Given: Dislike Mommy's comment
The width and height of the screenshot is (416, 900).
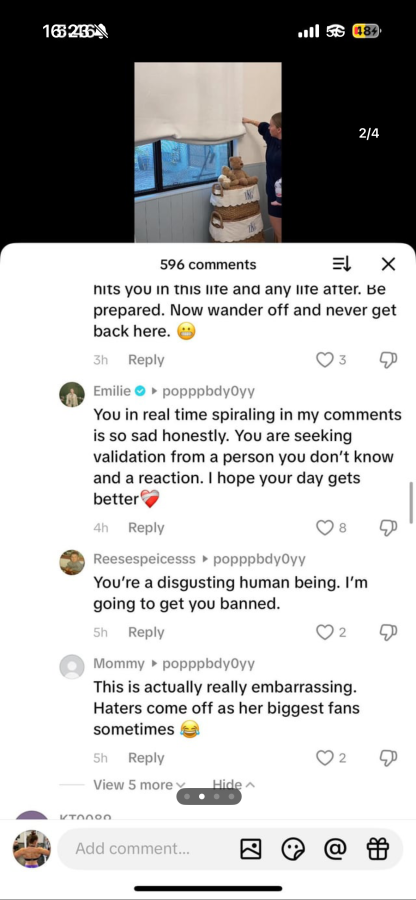Looking at the screenshot, I should (388, 758).
